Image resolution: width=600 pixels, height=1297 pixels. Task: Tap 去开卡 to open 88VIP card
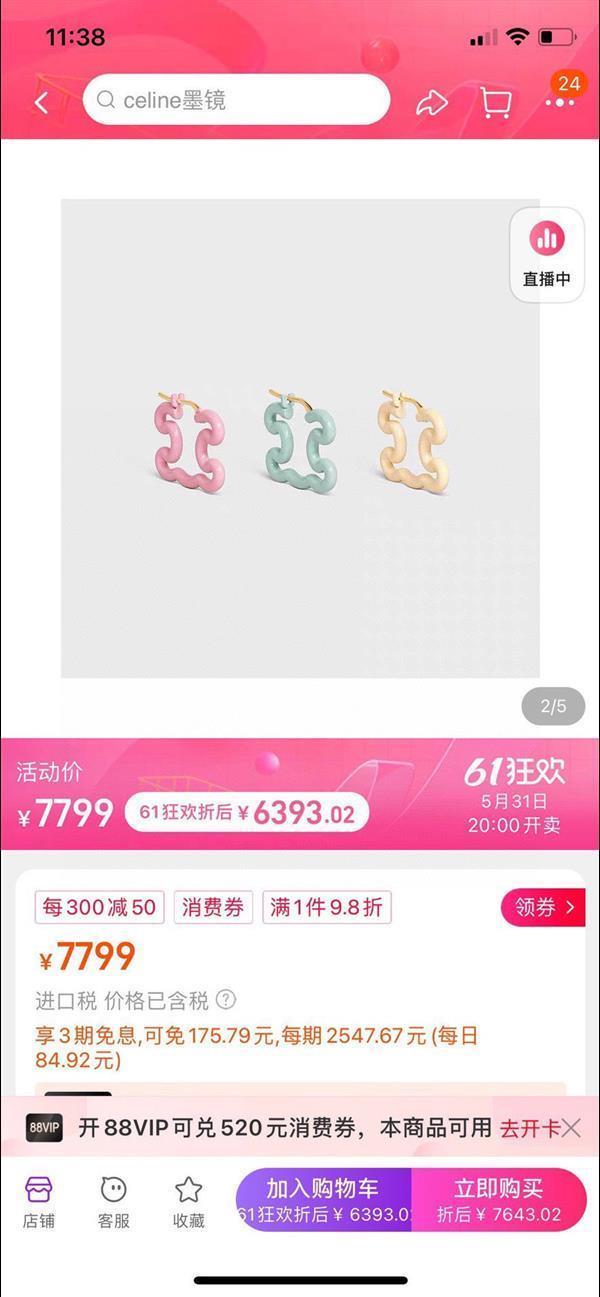coord(529,1128)
